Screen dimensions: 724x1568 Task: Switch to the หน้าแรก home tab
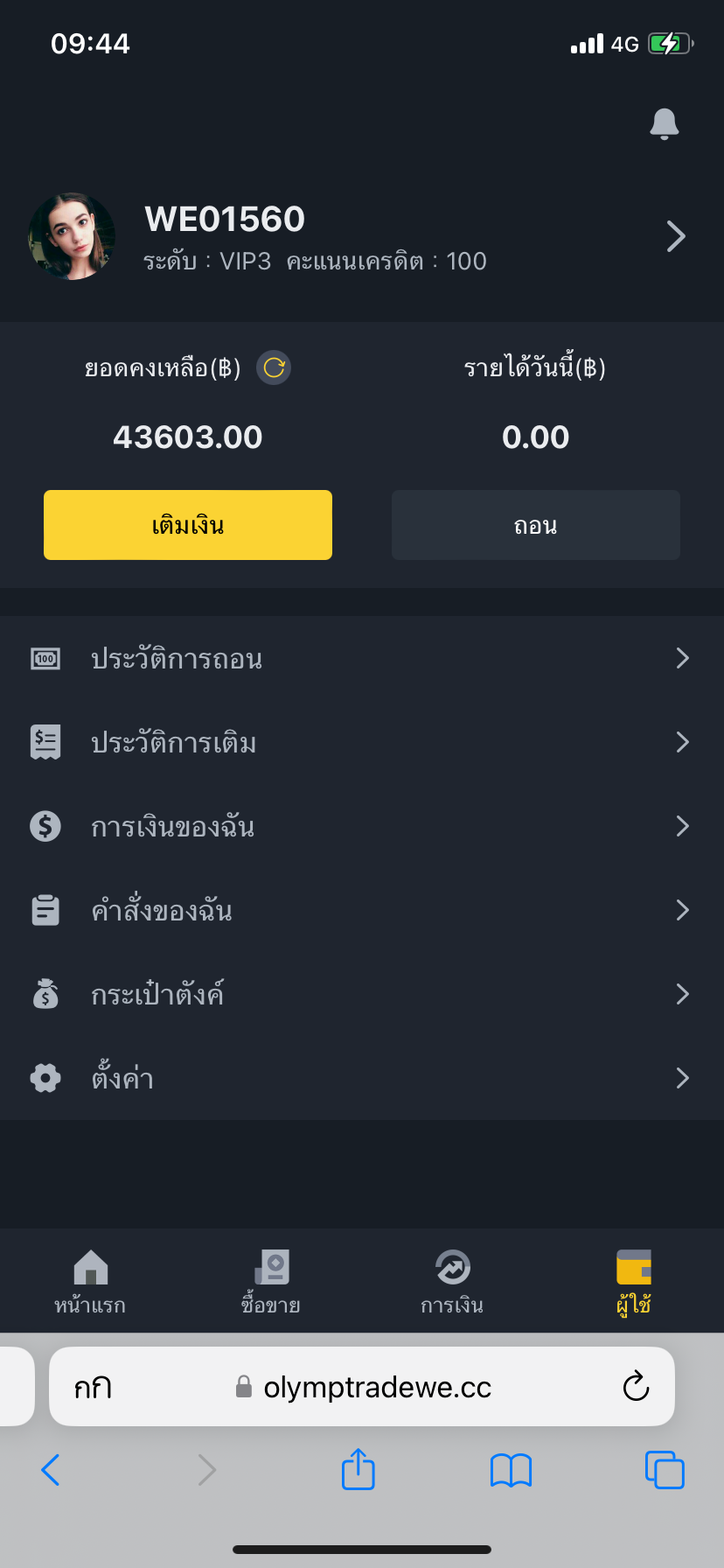90,1281
